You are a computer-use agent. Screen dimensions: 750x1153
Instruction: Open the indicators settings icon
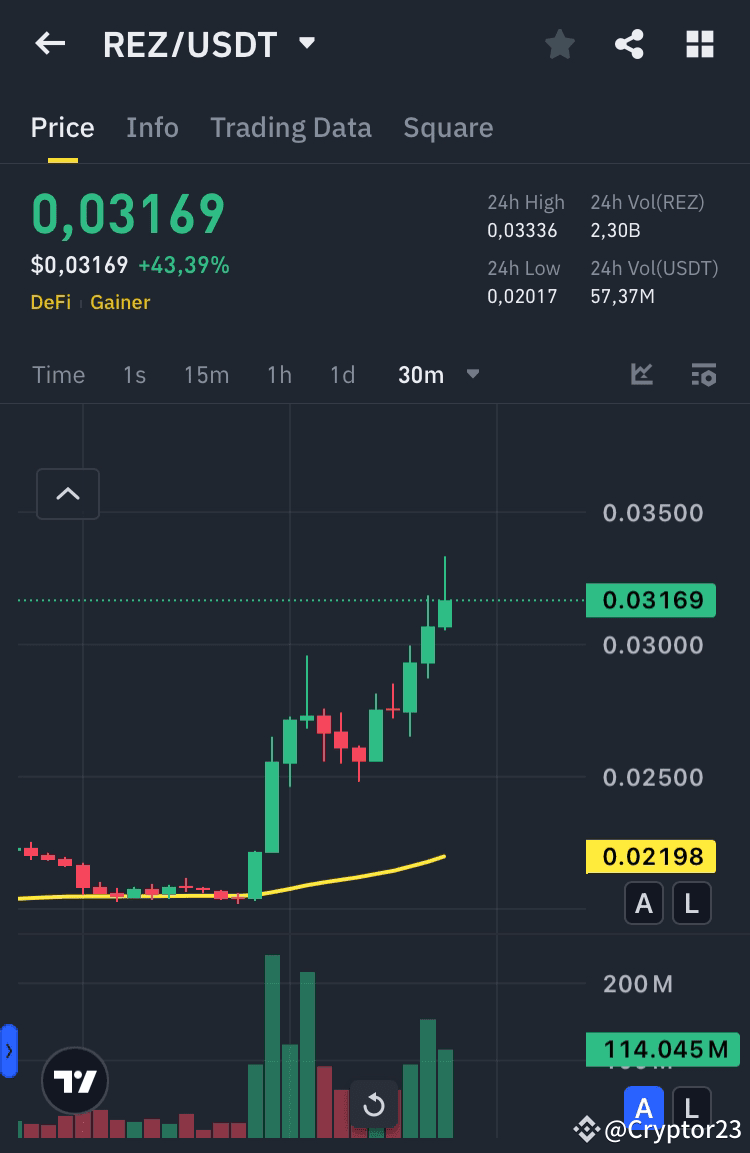point(704,374)
